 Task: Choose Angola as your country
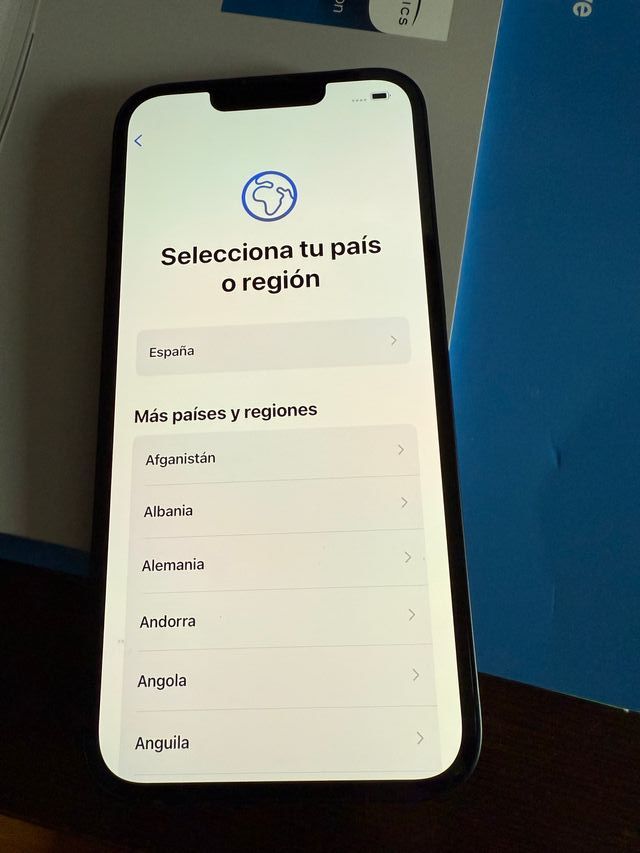click(x=279, y=678)
